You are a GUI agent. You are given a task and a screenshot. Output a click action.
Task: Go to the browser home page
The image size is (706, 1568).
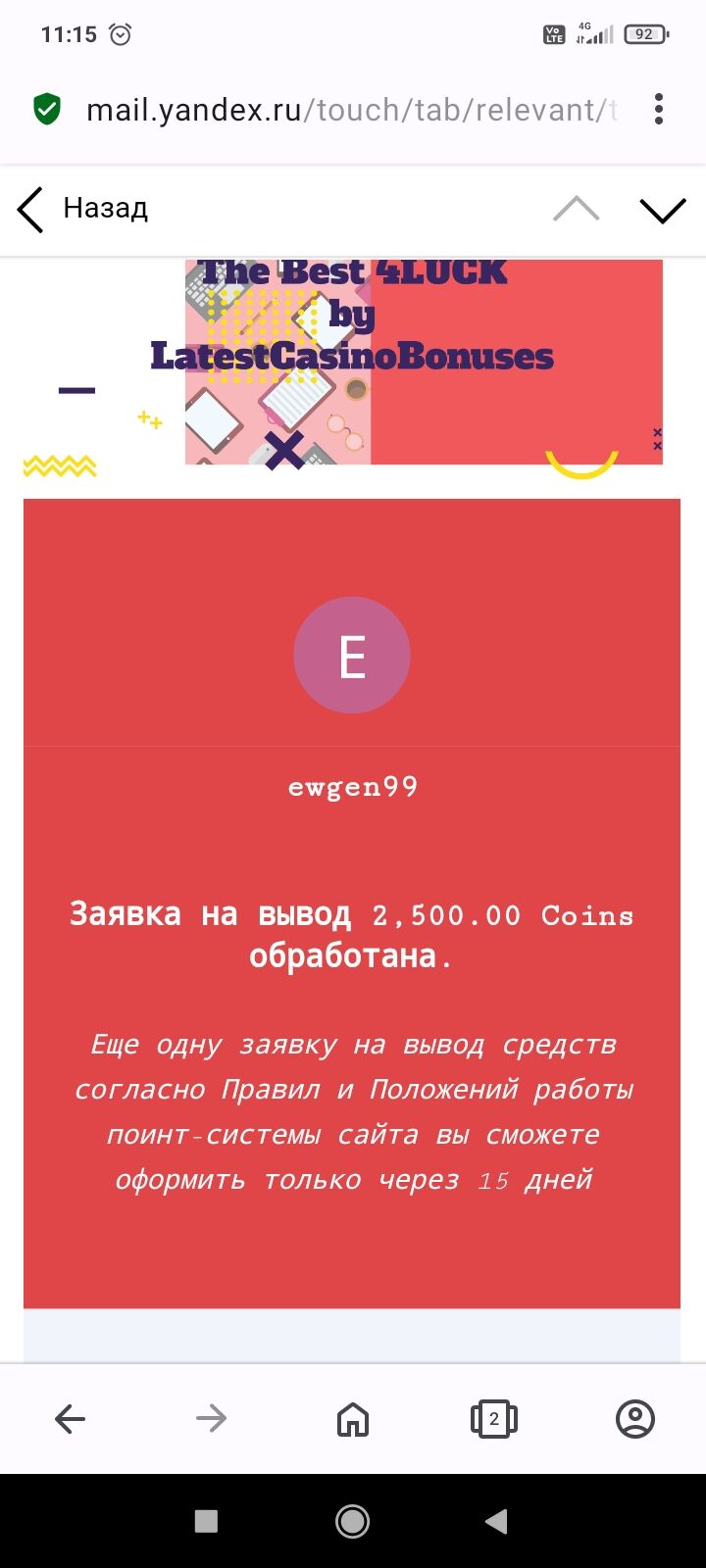(352, 1418)
